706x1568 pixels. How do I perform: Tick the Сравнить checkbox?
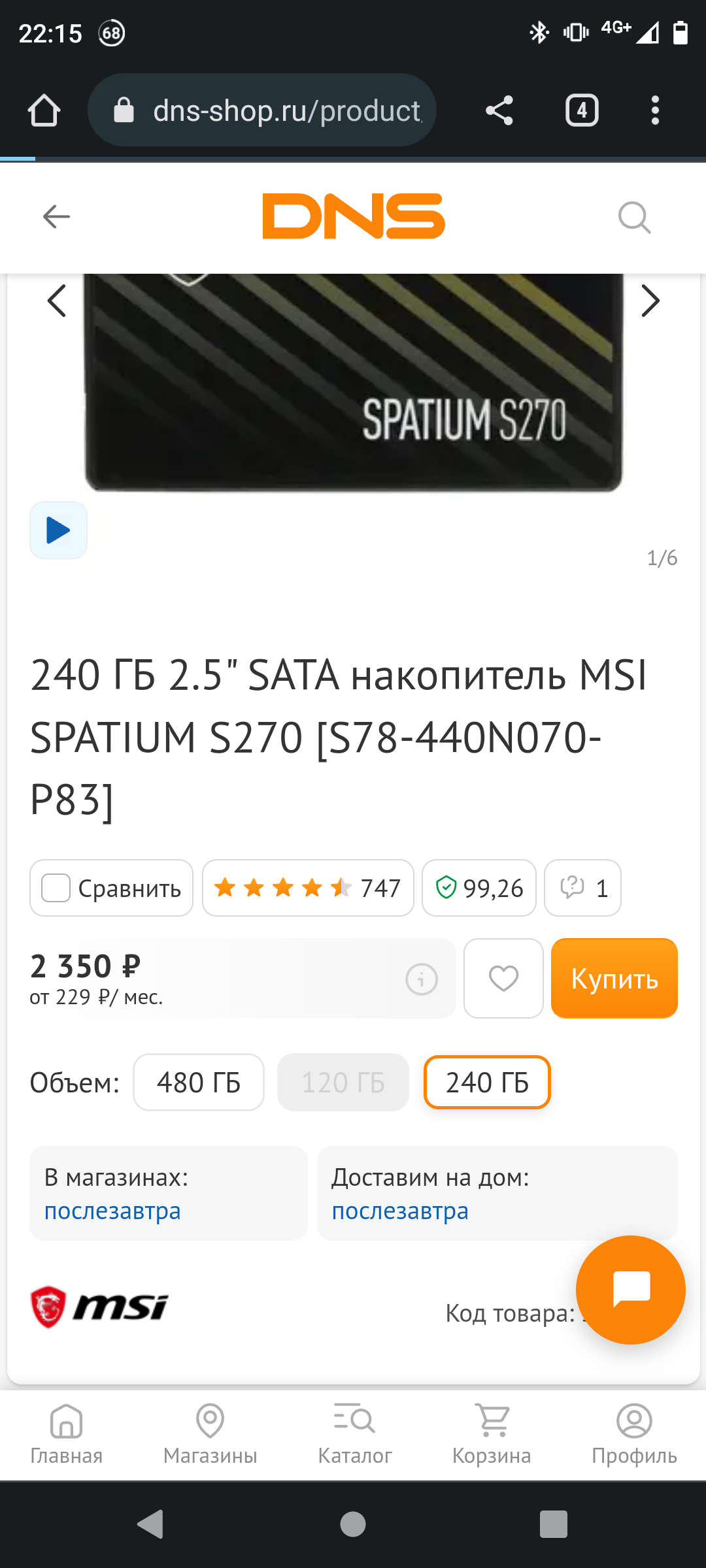coord(56,888)
